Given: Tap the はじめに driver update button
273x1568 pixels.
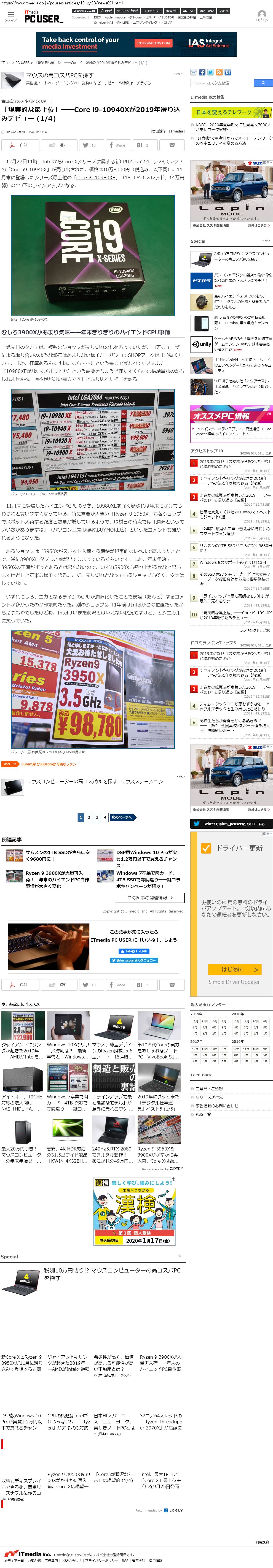Looking at the screenshot, I should tap(235, 969).
